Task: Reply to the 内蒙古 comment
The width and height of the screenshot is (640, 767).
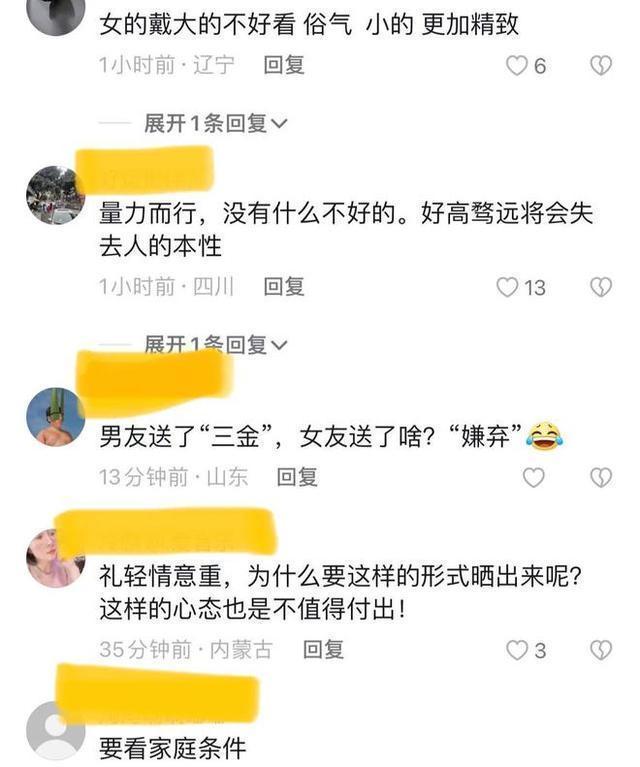Action: [x=323, y=649]
